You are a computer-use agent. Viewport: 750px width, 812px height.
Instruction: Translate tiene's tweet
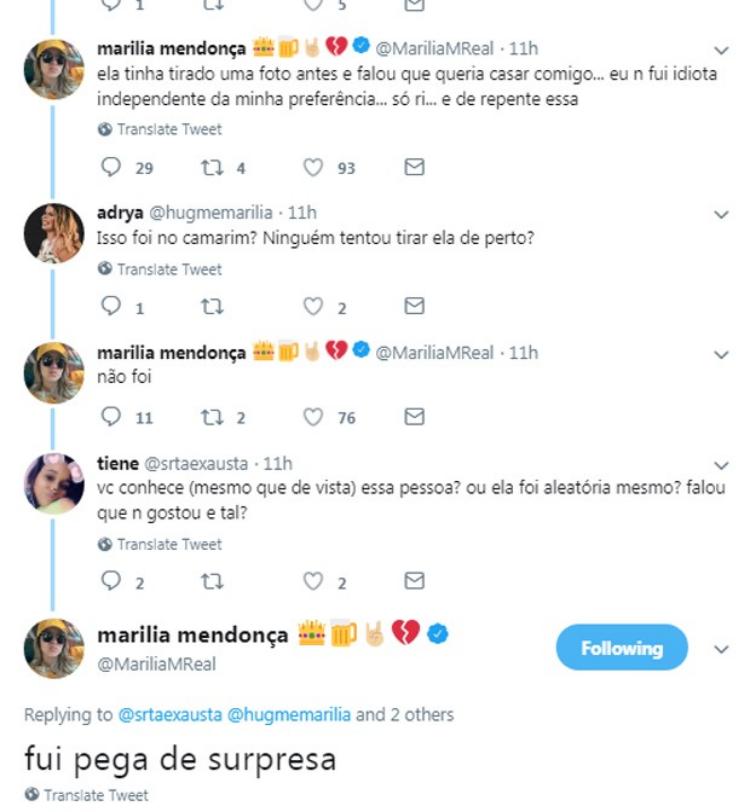point(160,544)
